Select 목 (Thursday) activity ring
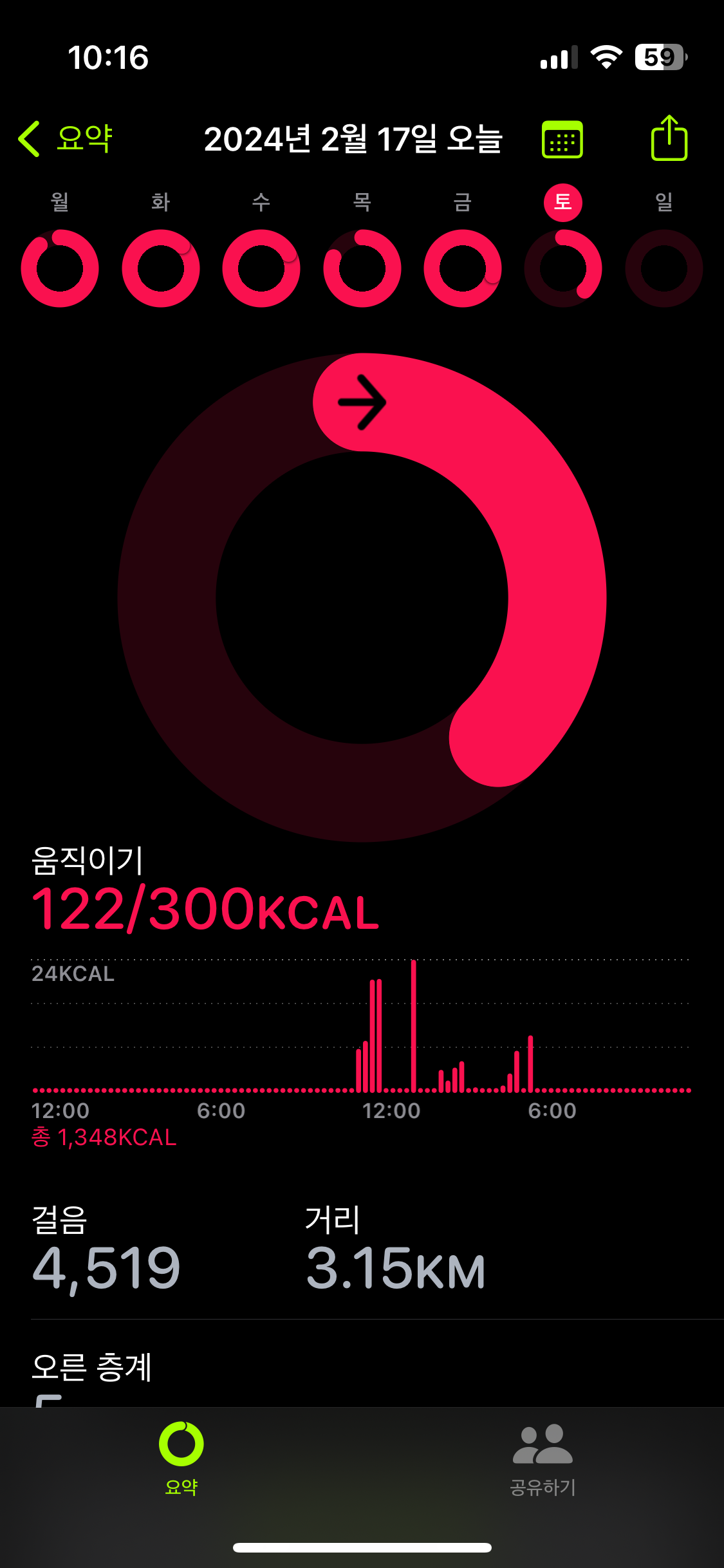 (x=362, y=268)
